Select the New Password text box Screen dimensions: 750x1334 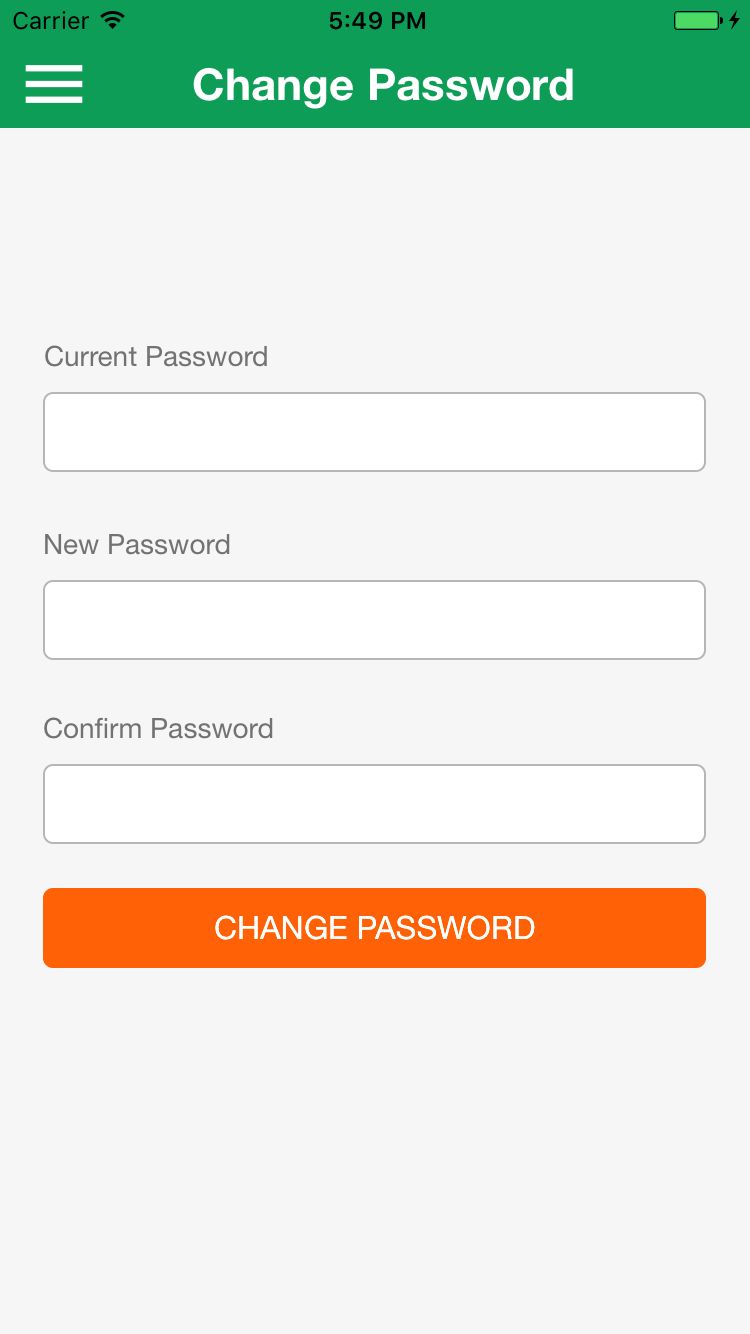coord(374,620)
